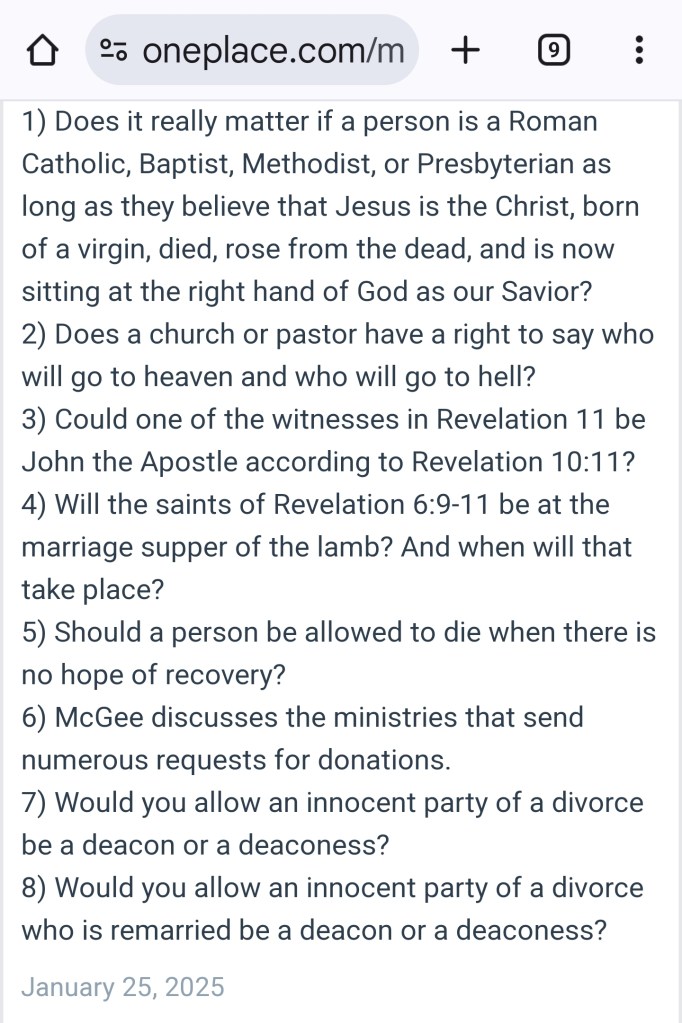
Task: View the open tabs switcher
Action: 552,50
